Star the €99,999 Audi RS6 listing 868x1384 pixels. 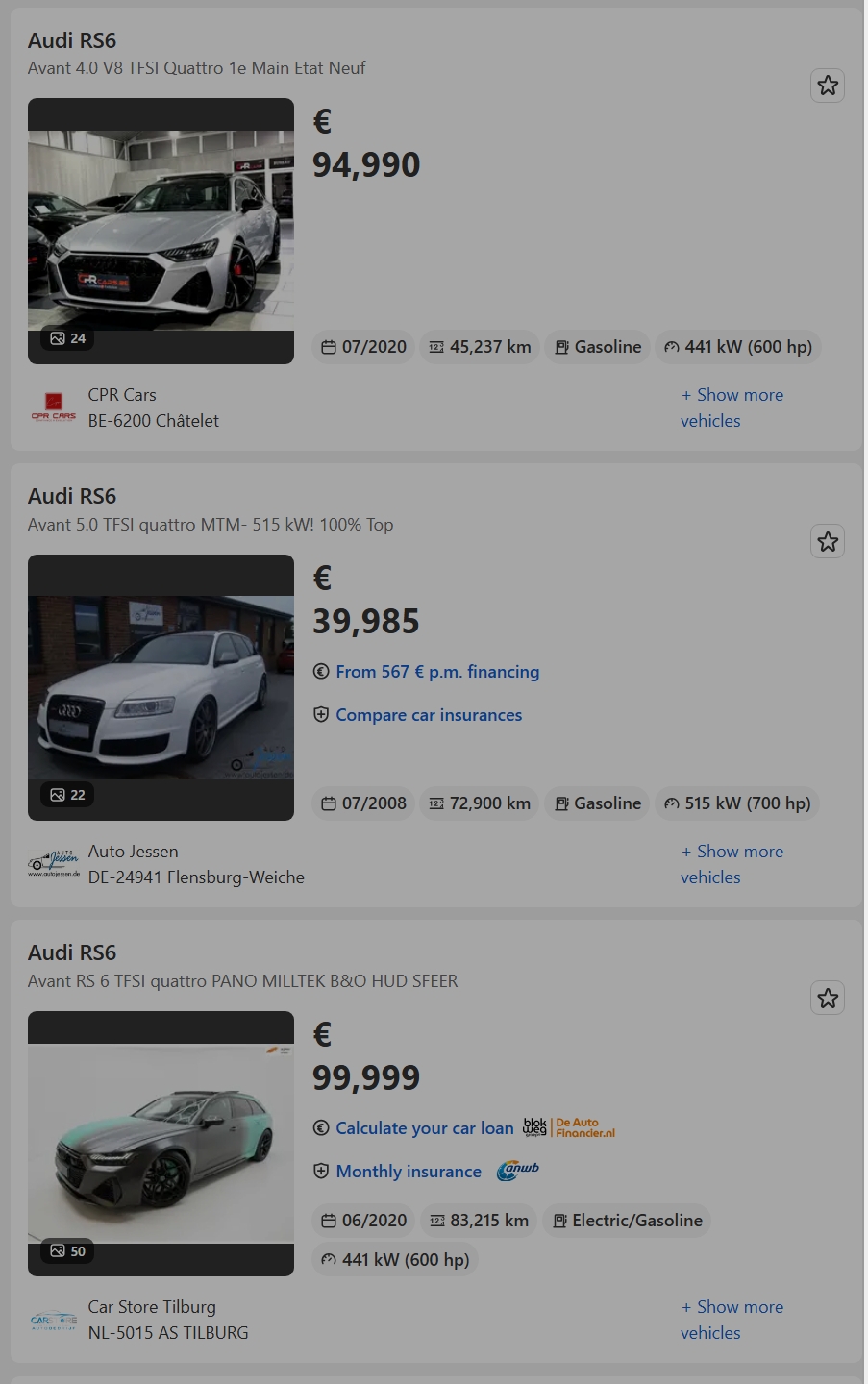(x=827, y=999)
